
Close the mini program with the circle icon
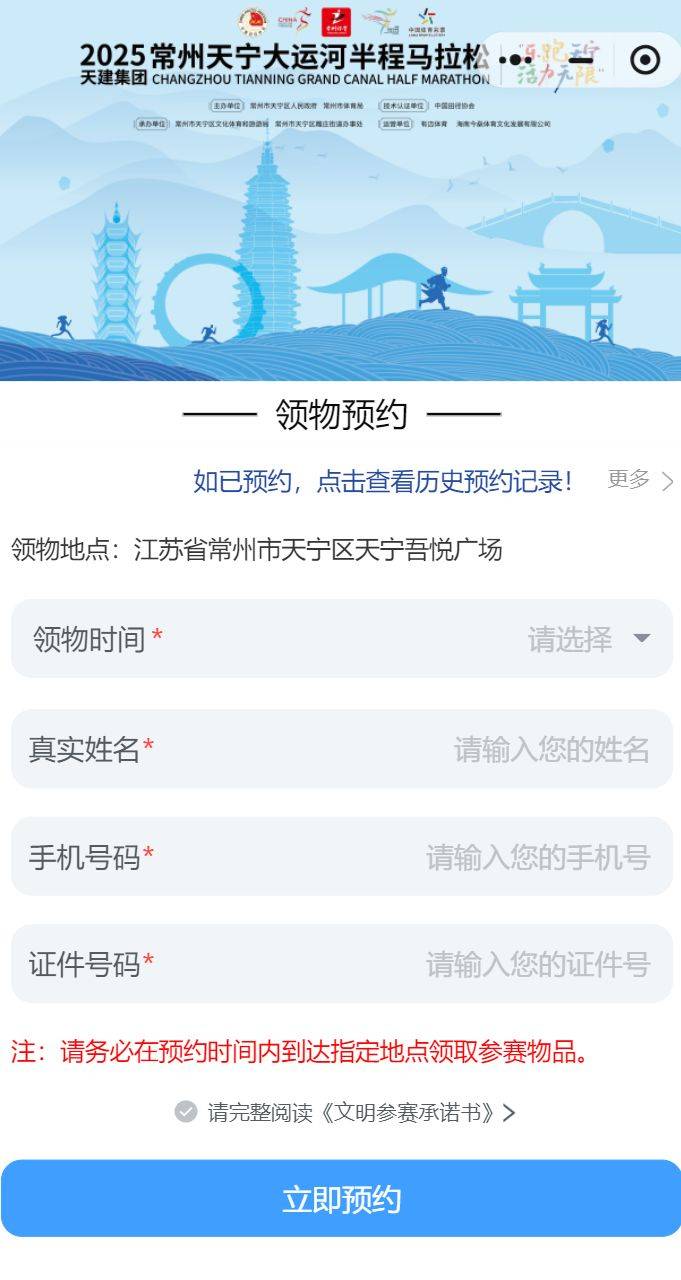(x=645, y=60)
